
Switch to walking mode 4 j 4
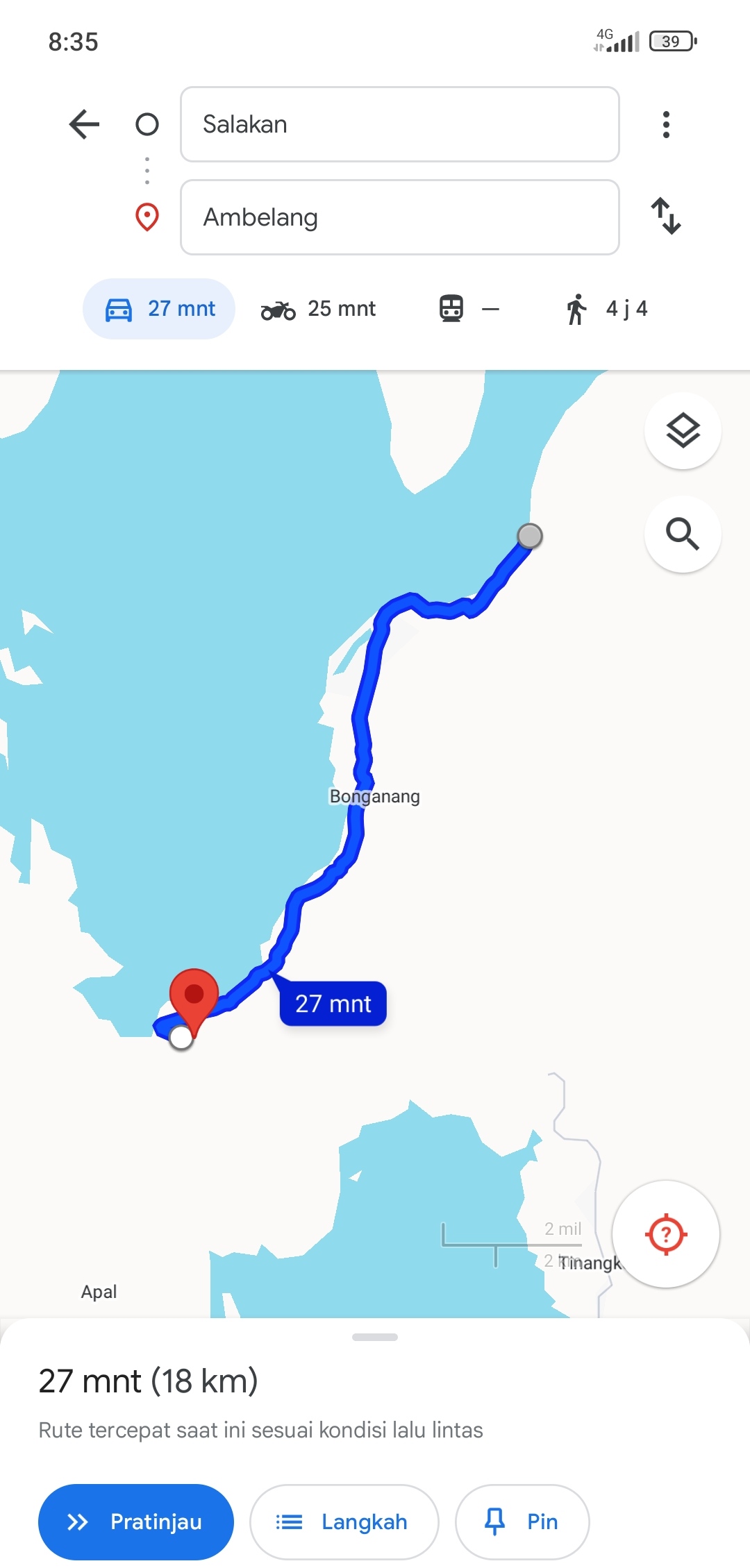[606, 309]
